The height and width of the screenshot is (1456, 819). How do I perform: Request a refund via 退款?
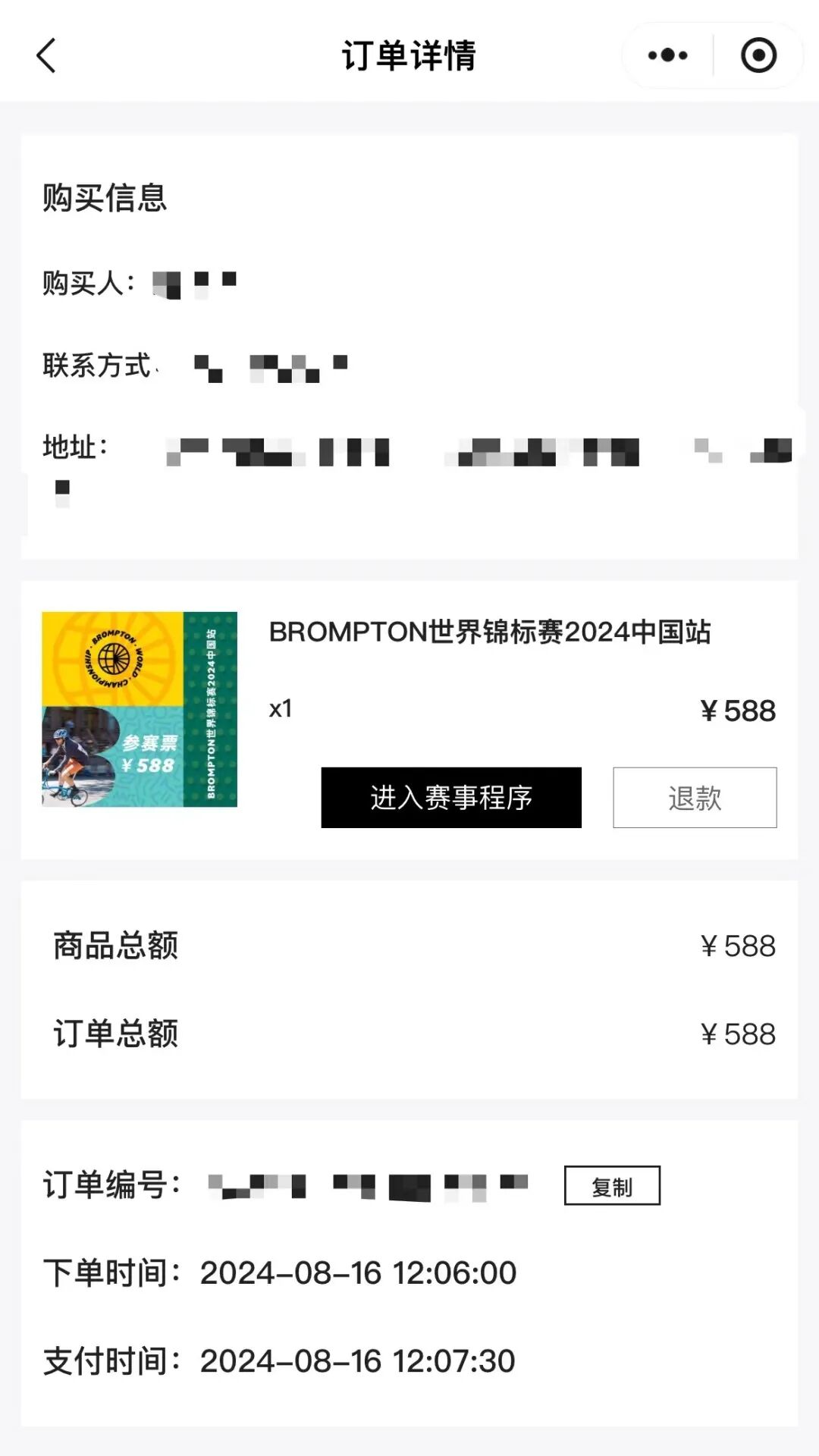694,799
